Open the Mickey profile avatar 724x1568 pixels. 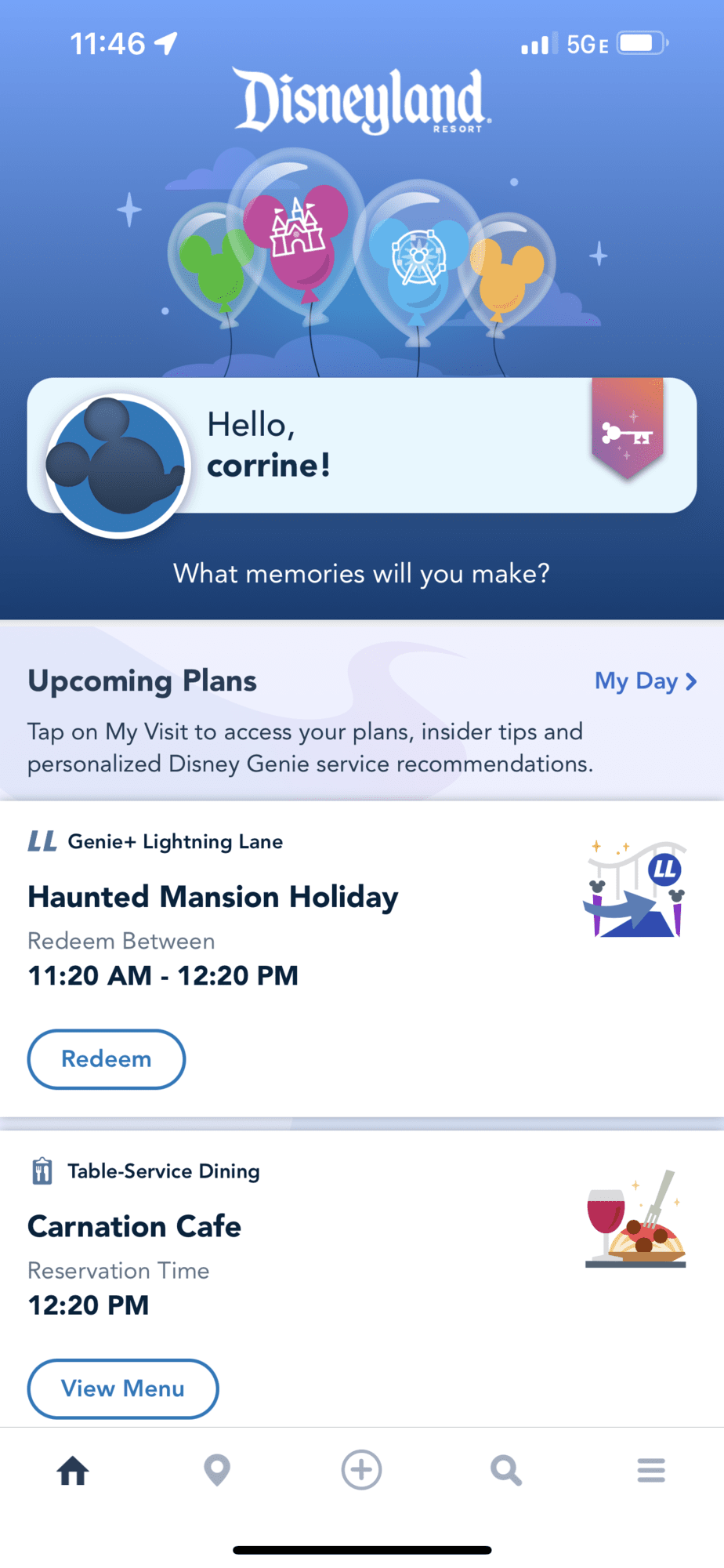[118, 466]
